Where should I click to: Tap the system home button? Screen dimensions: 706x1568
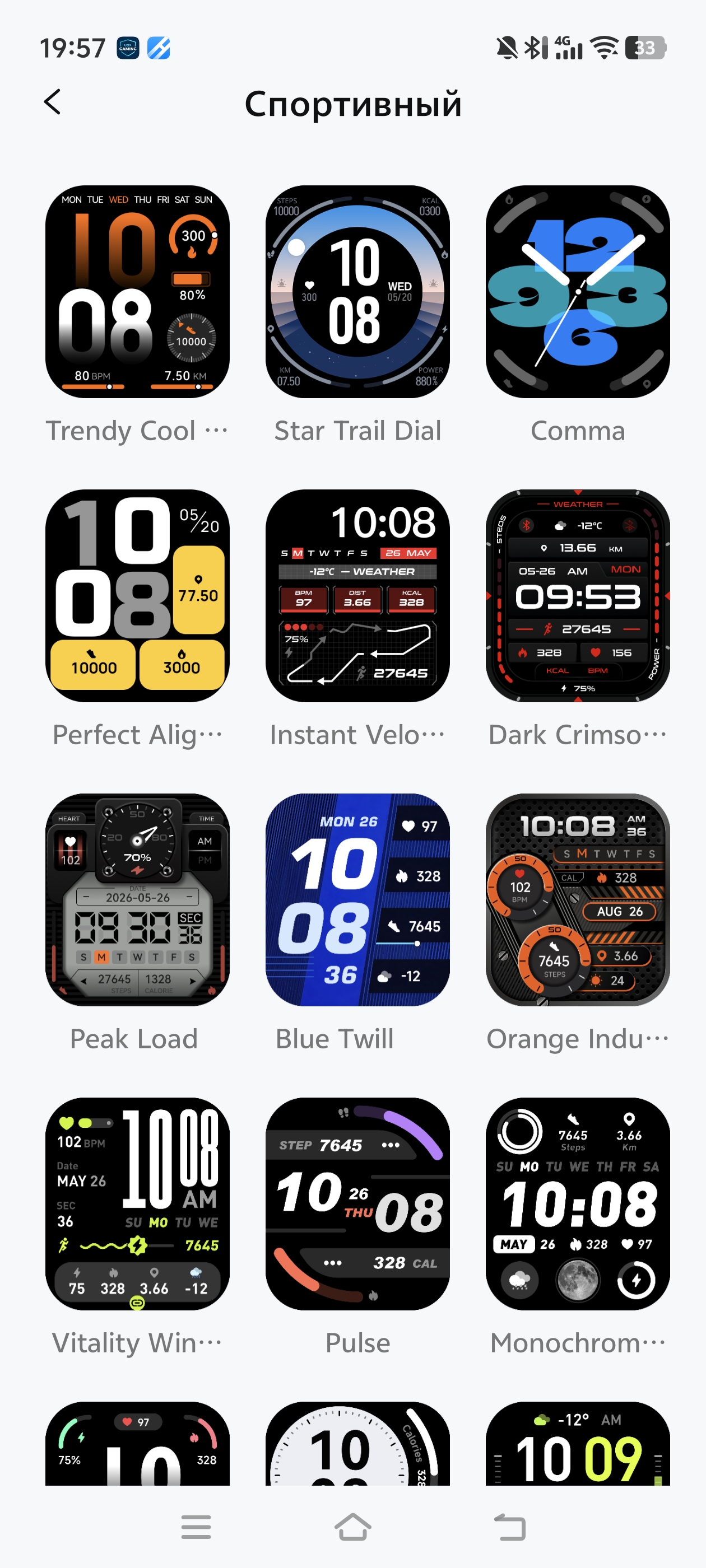[x=352, y=1527]
